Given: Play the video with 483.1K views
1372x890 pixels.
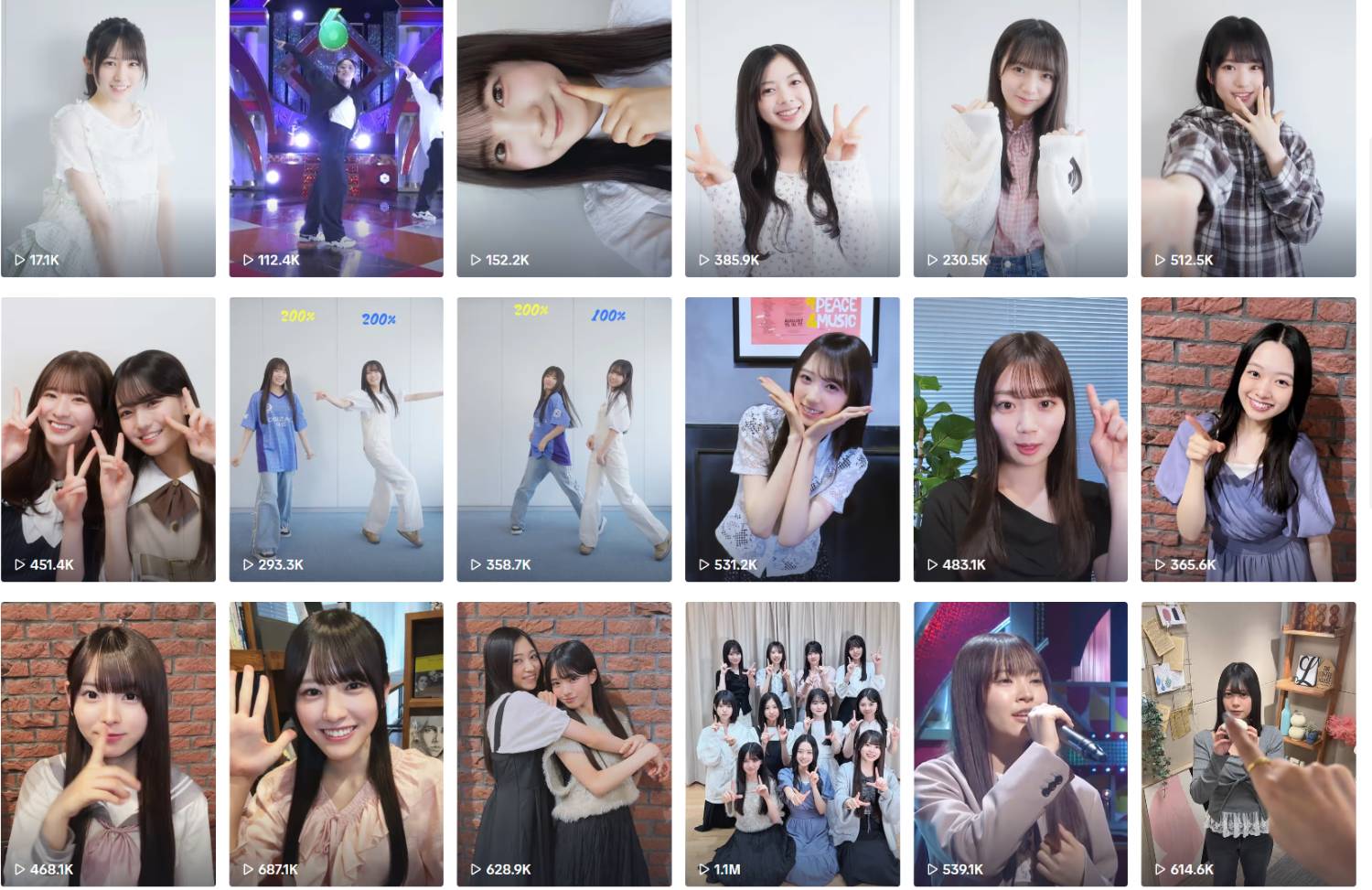Looking at the screenshot, I should [1020, 439].
